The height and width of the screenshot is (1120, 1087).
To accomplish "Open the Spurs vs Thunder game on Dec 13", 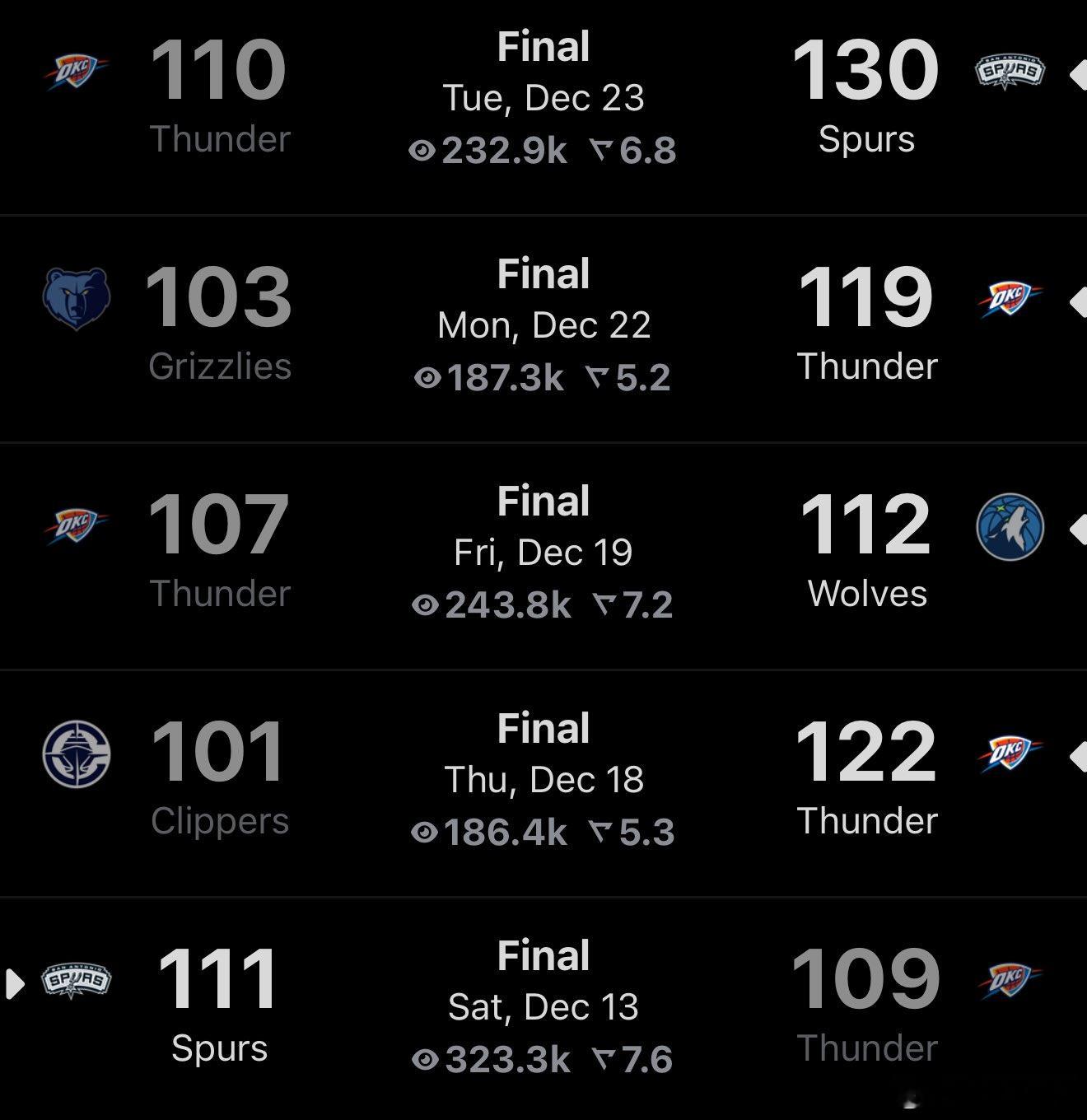I will point(543,1008).
